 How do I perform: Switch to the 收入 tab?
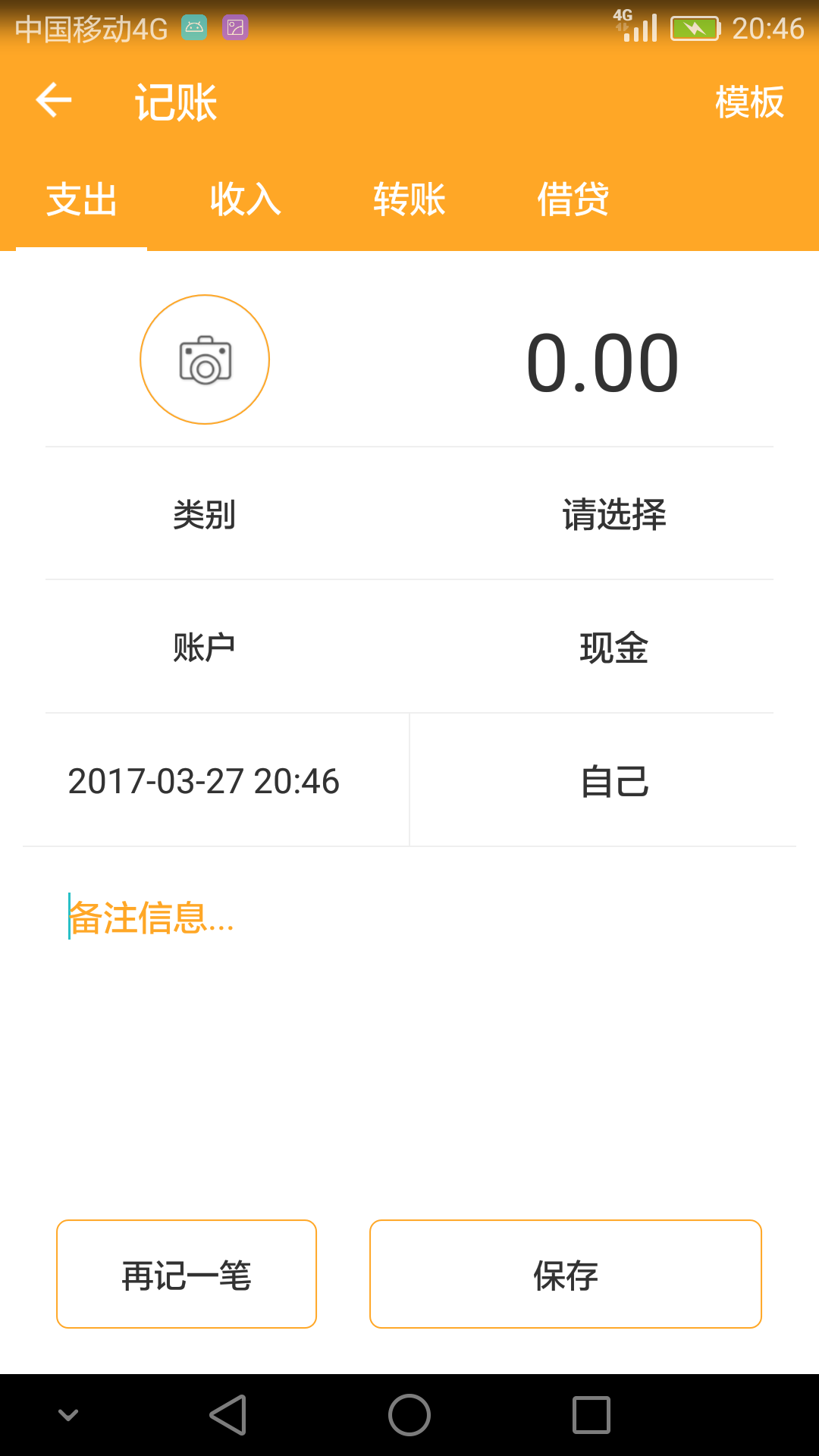click(244, 199)
